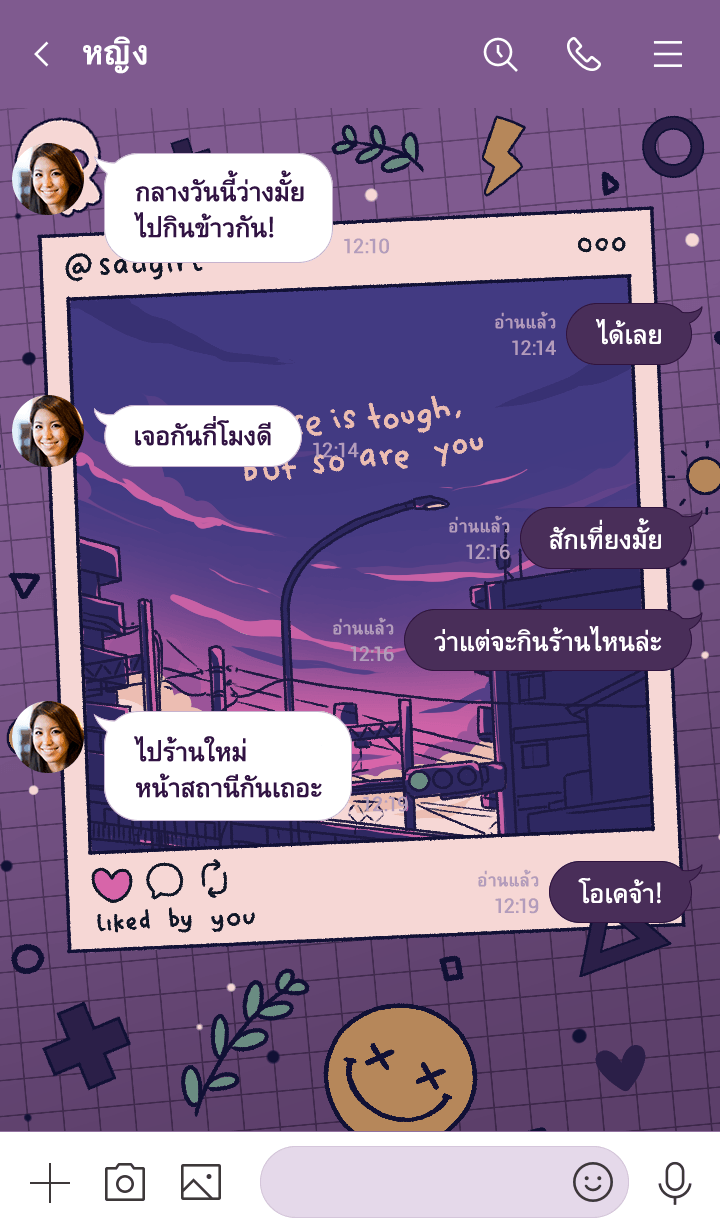Image resolution: width=720 pixels, height=1232 pixels.
Task: Open the plus attachment options
Action: pyautogui.click(x=50, y=1183)
